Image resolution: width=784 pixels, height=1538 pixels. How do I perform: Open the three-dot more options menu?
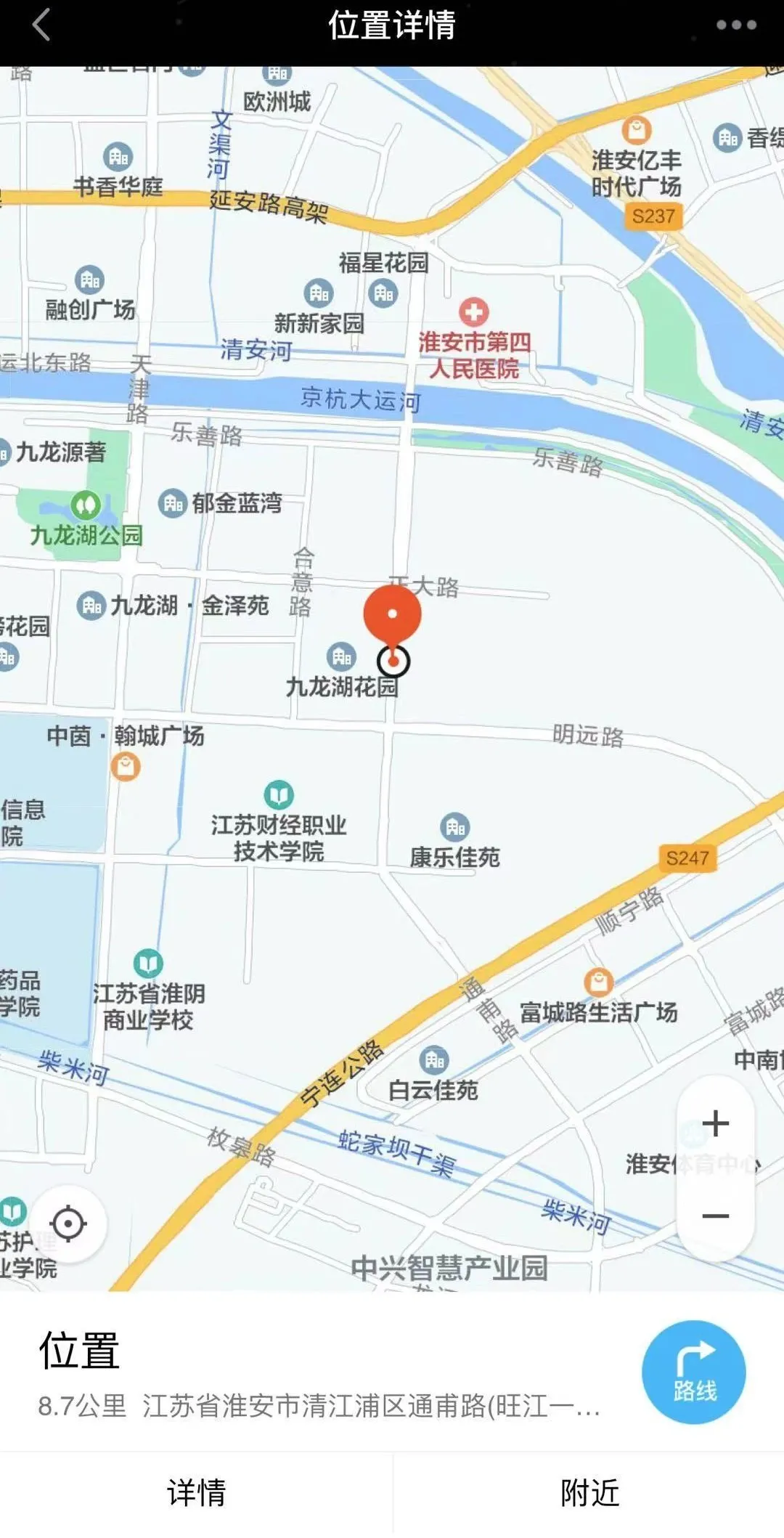click(735, 25)
